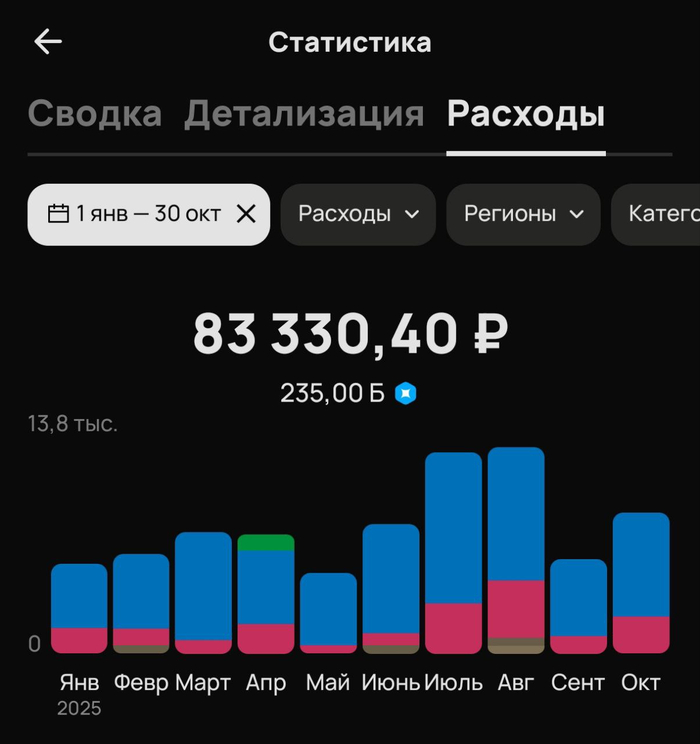Screen dimensions: 700x744
Task: Tap the Май expense bar
Action: pos(328,612)
